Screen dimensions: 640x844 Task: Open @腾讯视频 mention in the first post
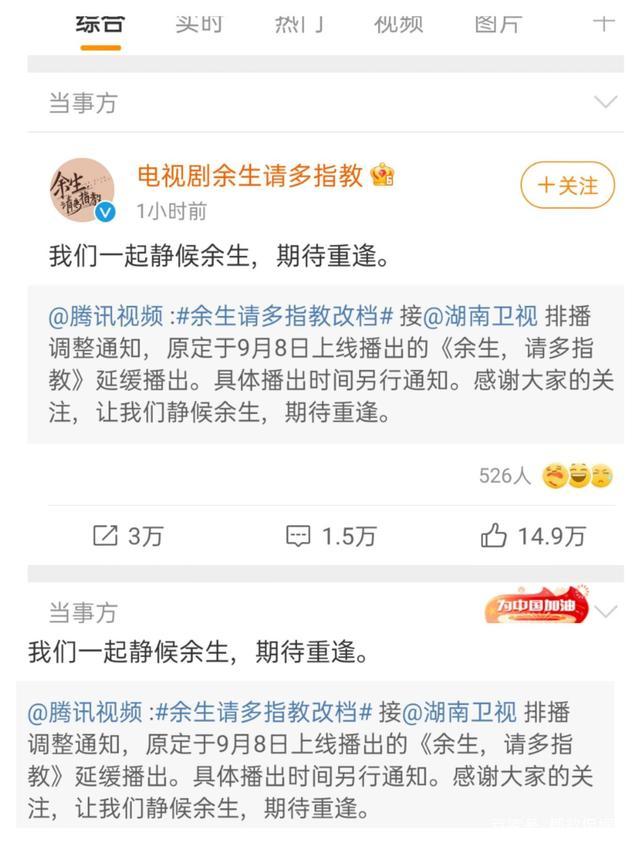[x=106, y=317]
